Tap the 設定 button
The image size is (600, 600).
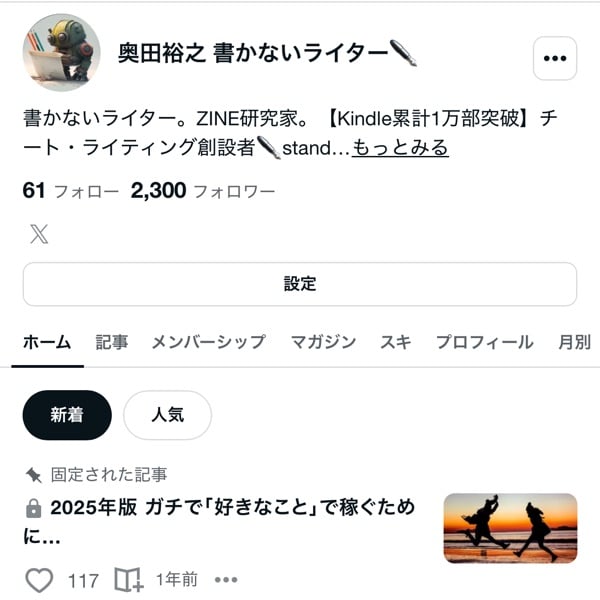point(300,284)
